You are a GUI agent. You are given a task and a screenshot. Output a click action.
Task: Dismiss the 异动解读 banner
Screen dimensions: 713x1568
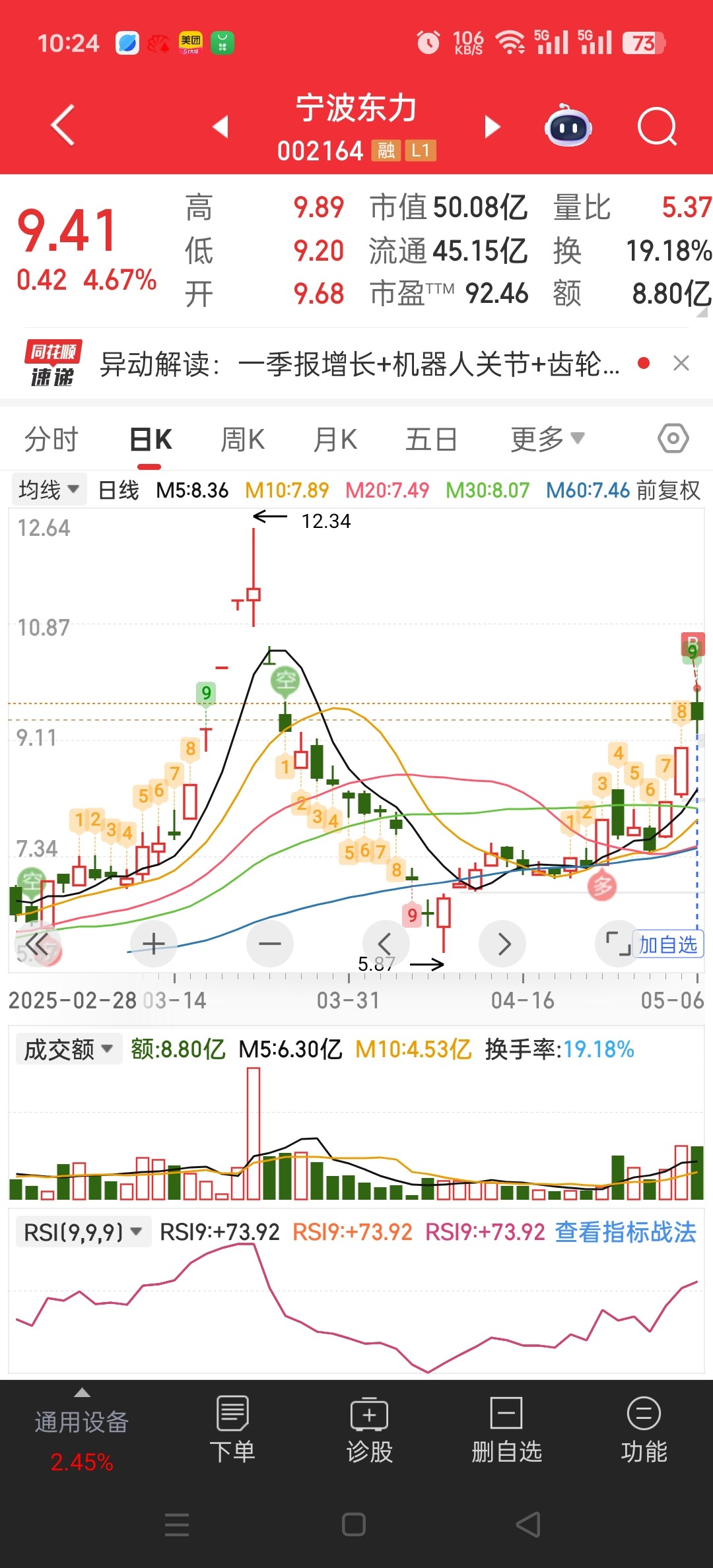pos(681,363)
